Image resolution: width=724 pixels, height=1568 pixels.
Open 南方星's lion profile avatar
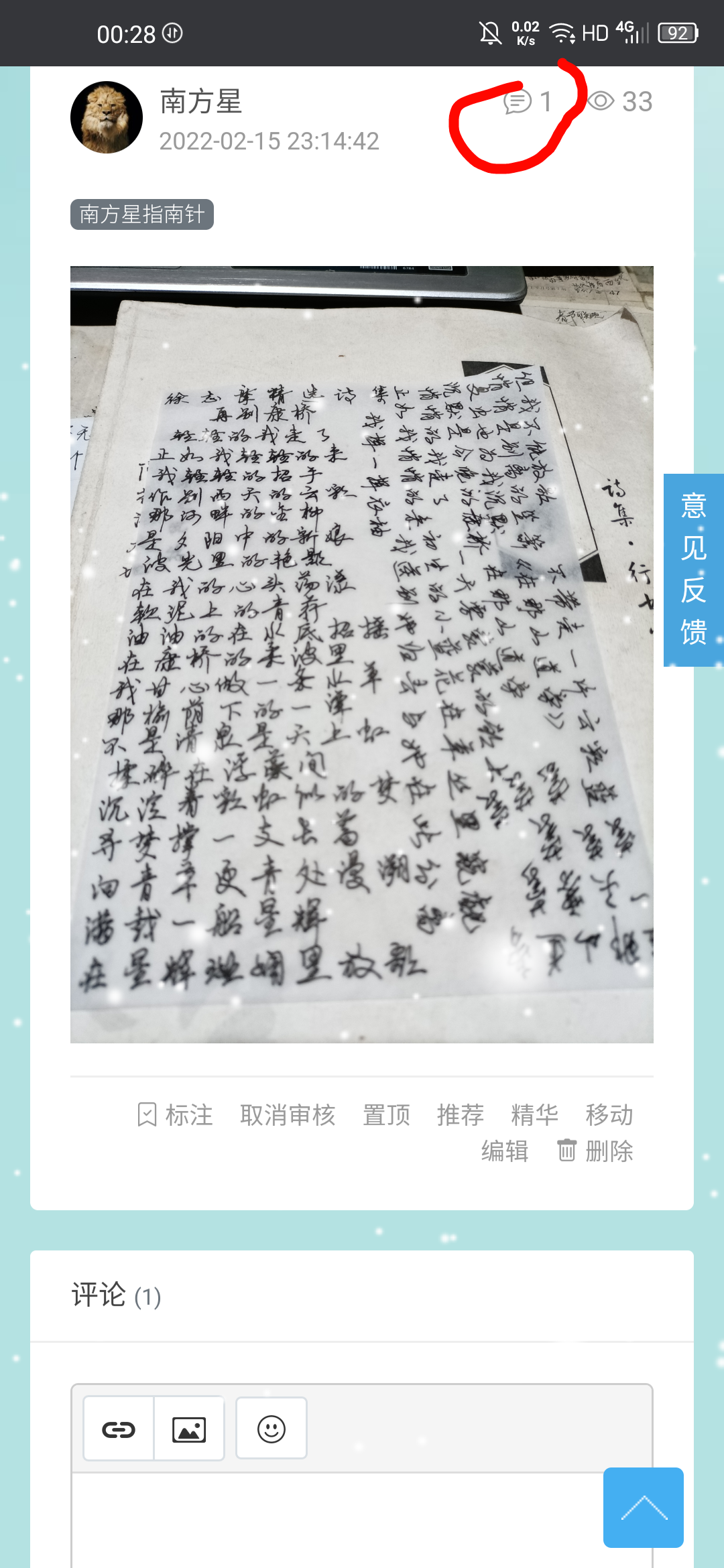107,117
